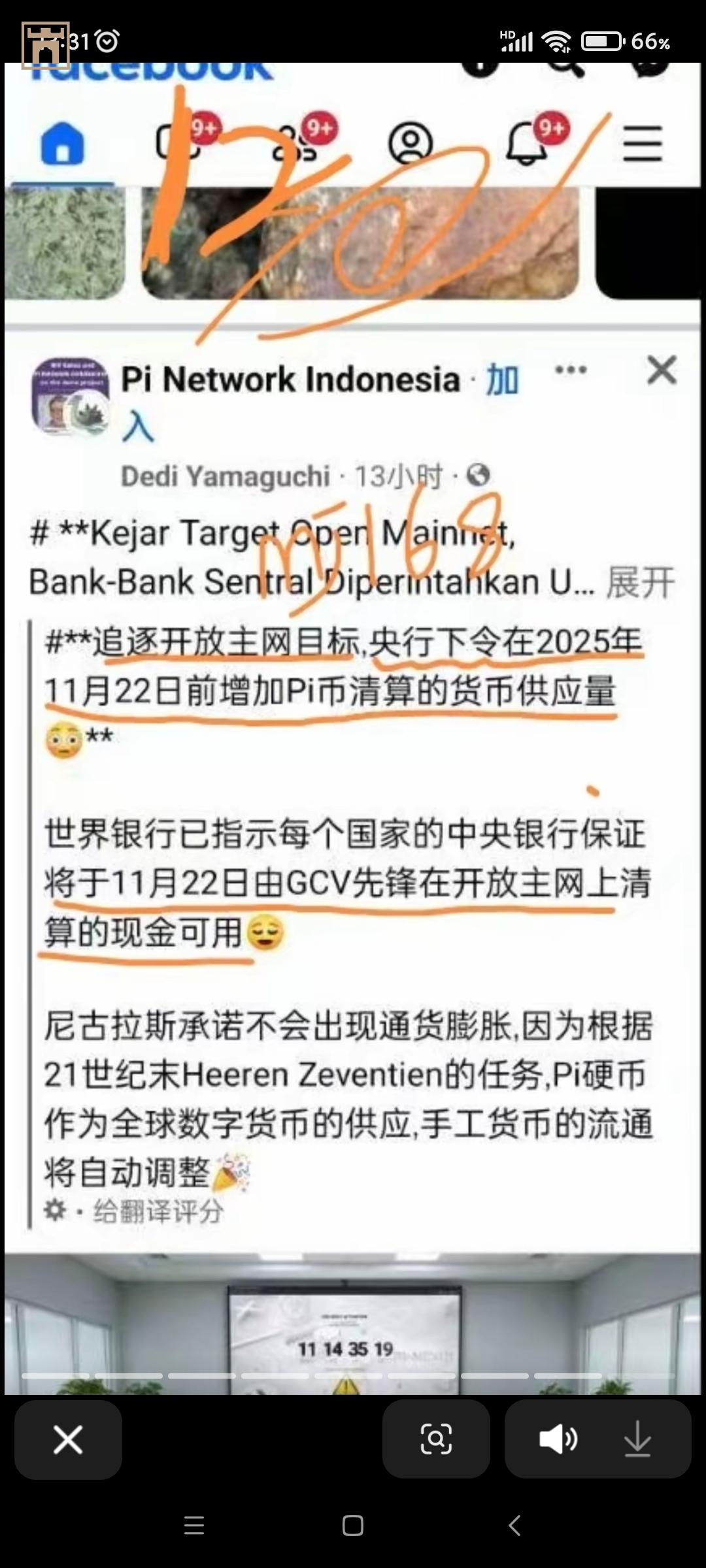Download this media with the arrow icon
This screenshot has width=706, height=1568.
click(x=637, y=1439)
